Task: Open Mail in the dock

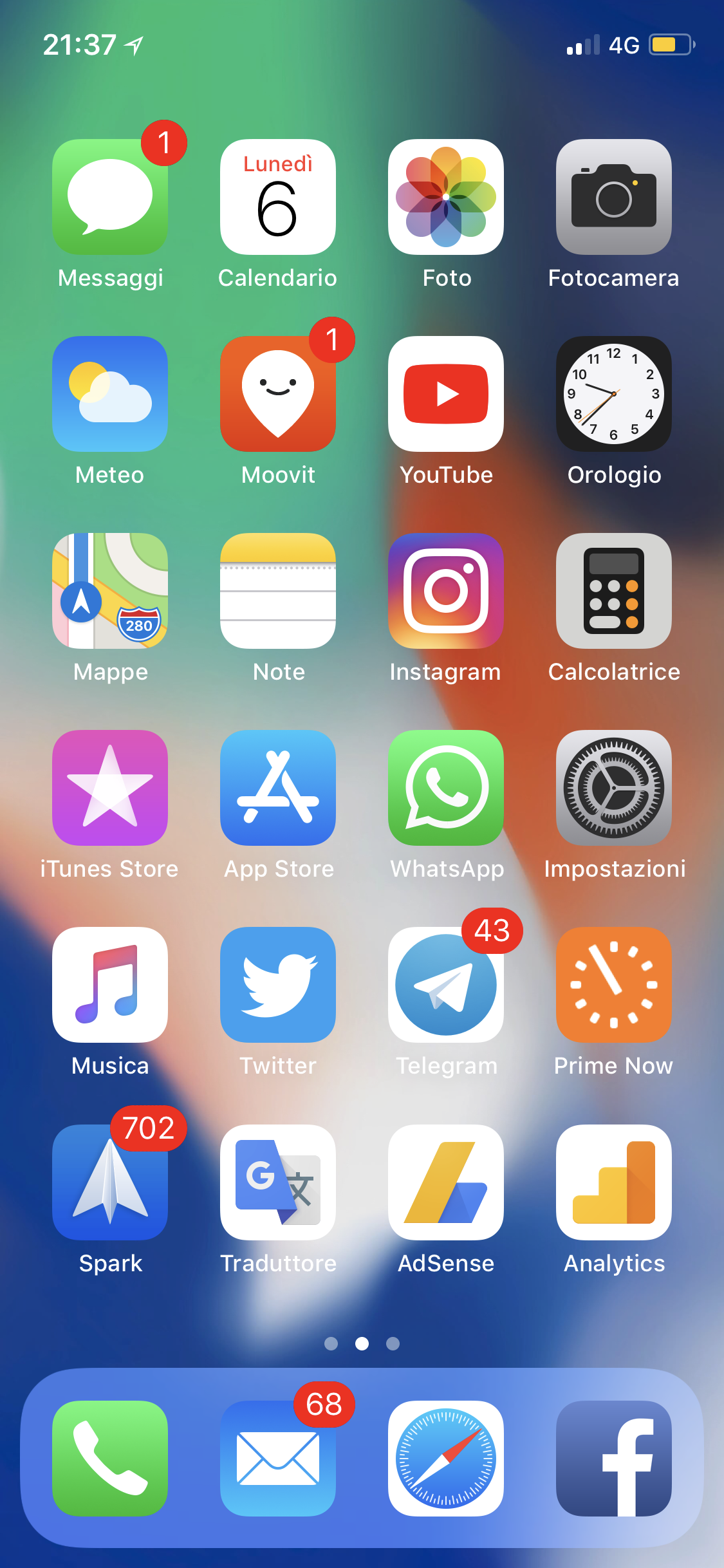Action: tap(278, 1459)
